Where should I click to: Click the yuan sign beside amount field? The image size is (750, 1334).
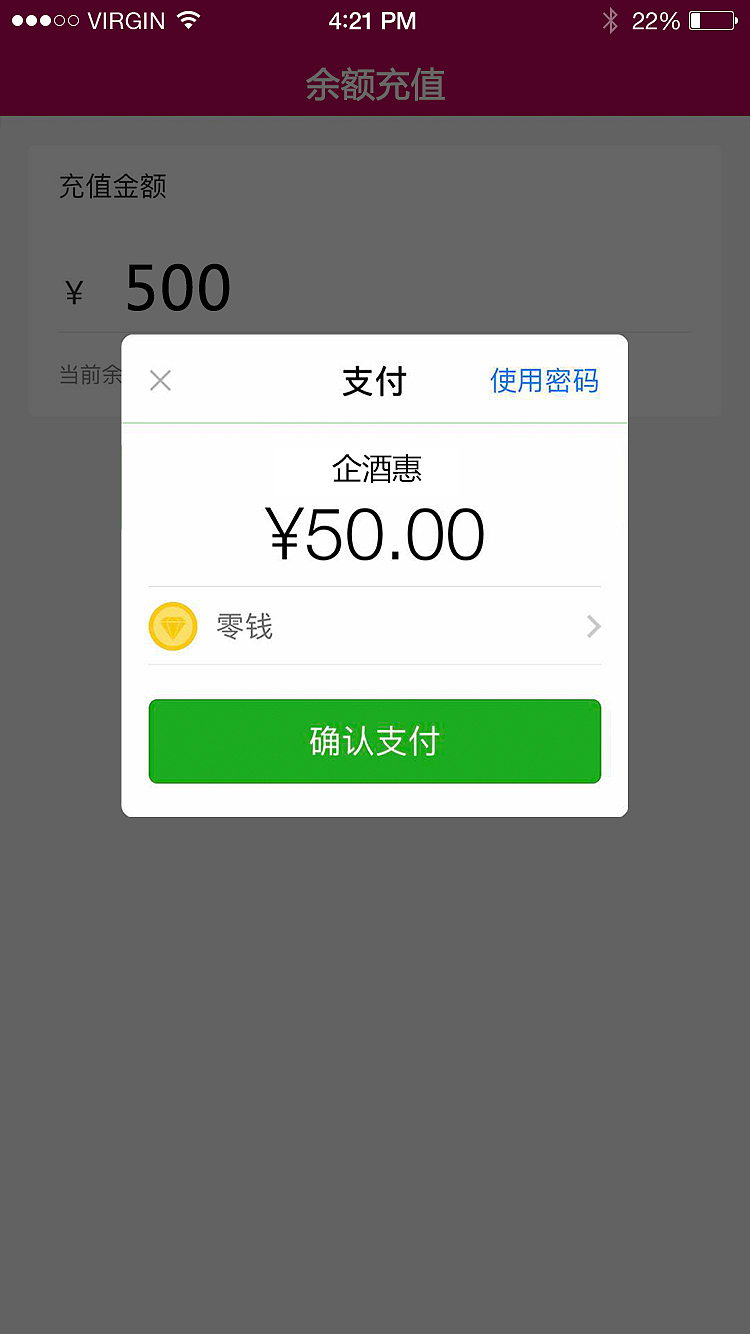[73, 291]
